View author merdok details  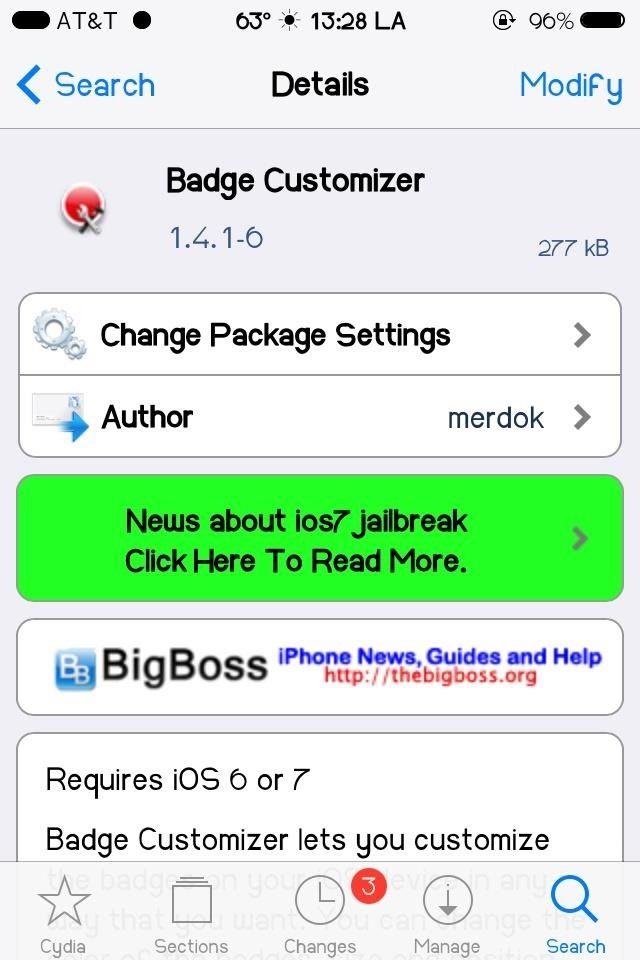coord(320,417)
